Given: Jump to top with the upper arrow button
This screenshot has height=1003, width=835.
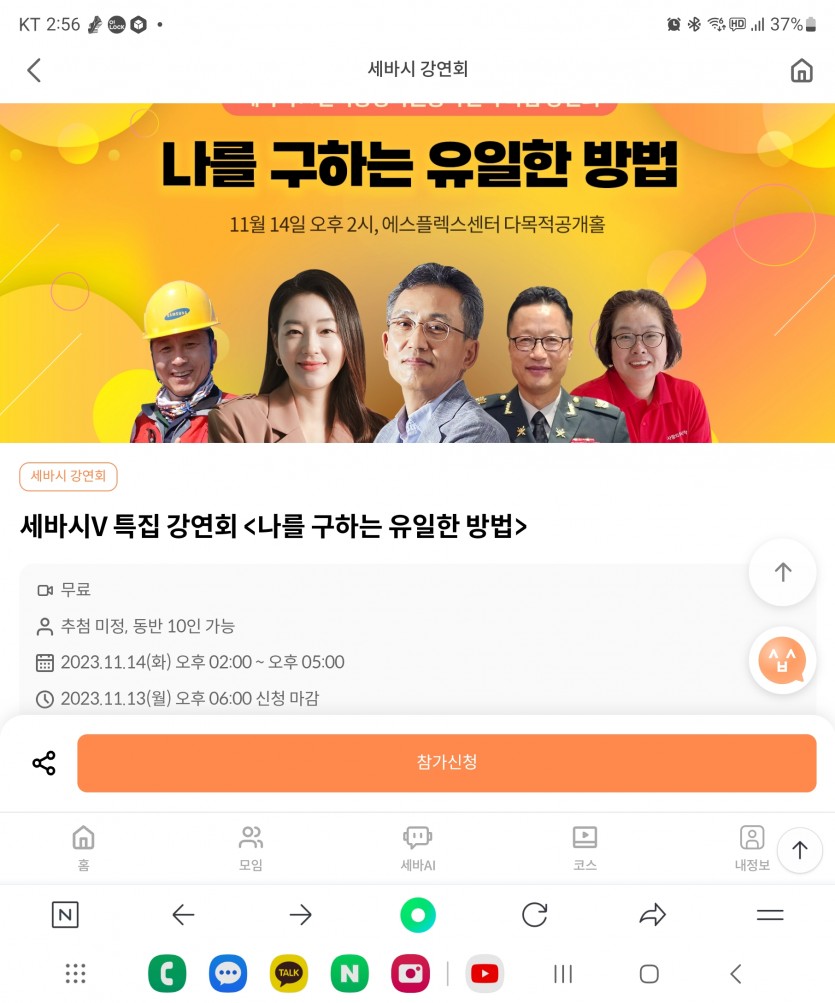Looking at the screenshot, I should 782,572.
